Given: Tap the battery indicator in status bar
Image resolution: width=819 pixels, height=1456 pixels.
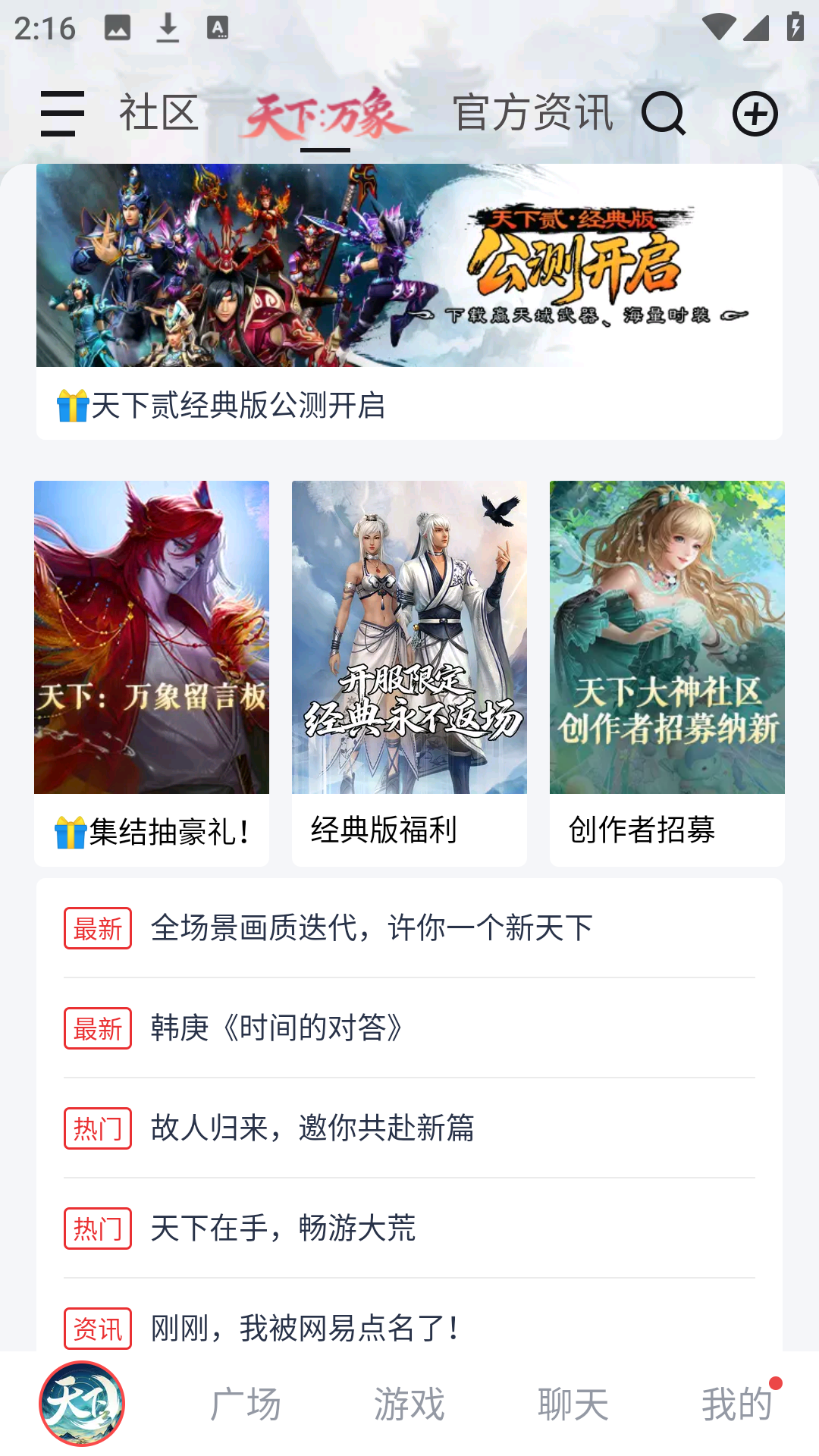Looking at the screenshot, I should pos(794,27).
